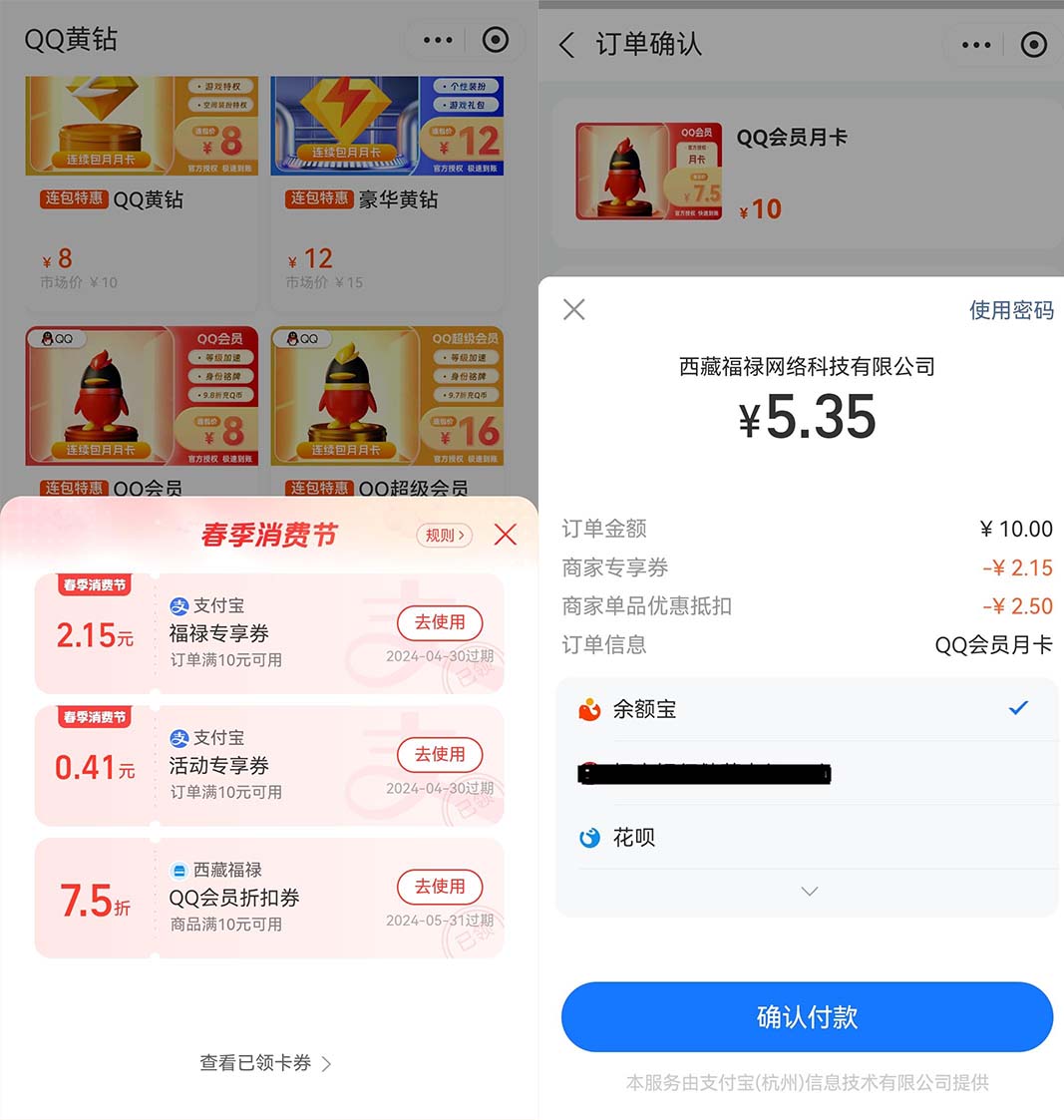Expand more payment methods
The height and width of the screenshot is (1120, 1064).
[809, 892]
